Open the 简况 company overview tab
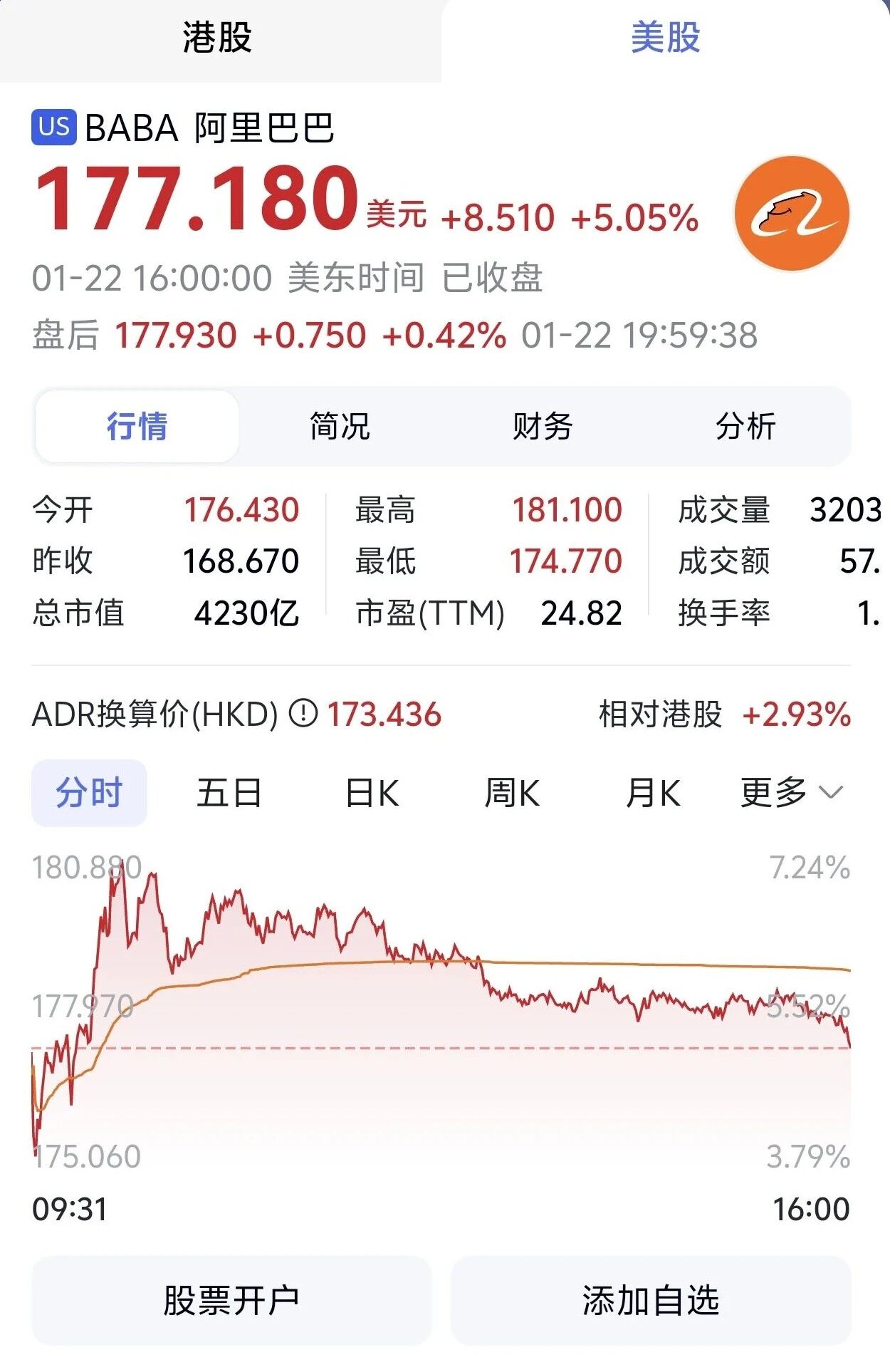The image size is (890, 1372). pos(338,425)
